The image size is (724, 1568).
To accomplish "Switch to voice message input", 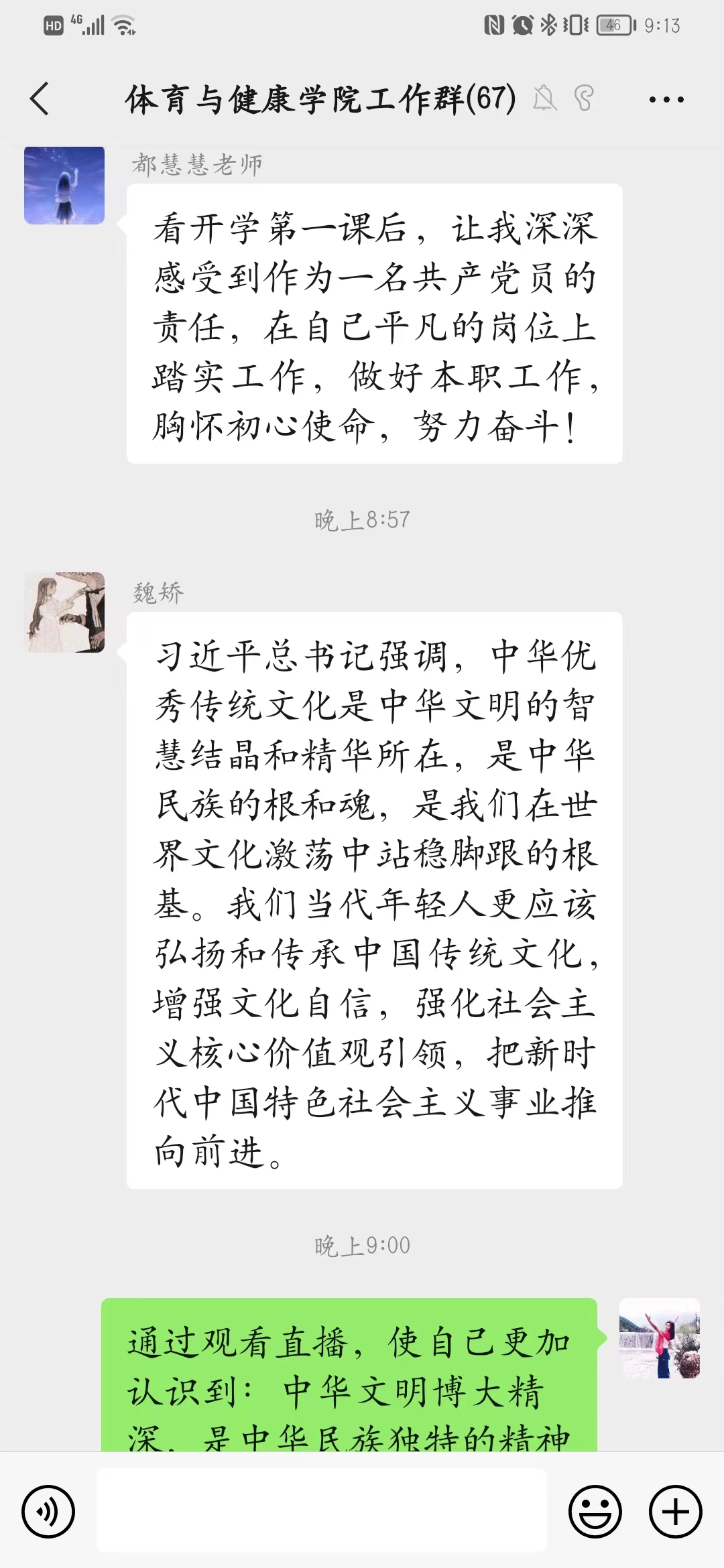I will coord(48,1512).
